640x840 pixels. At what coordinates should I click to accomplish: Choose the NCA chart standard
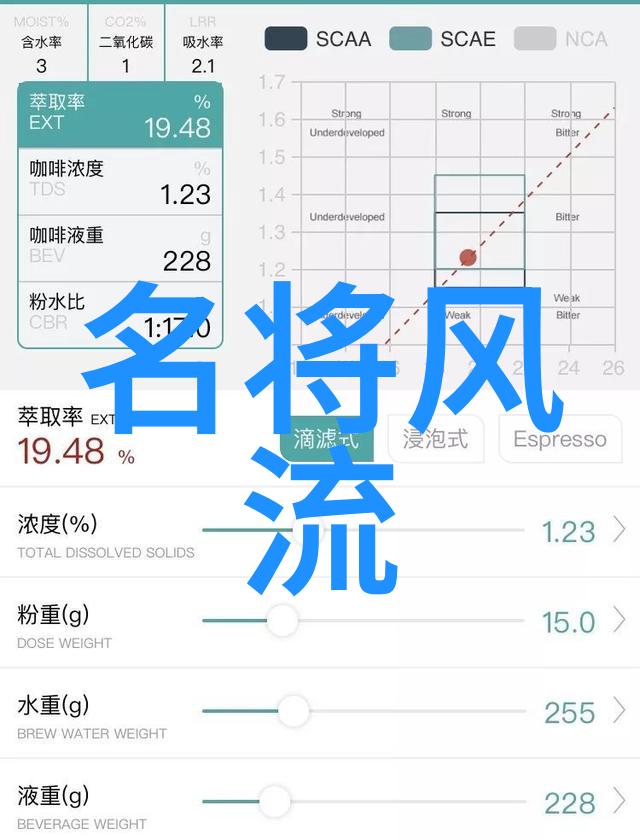tap(561, 39)
